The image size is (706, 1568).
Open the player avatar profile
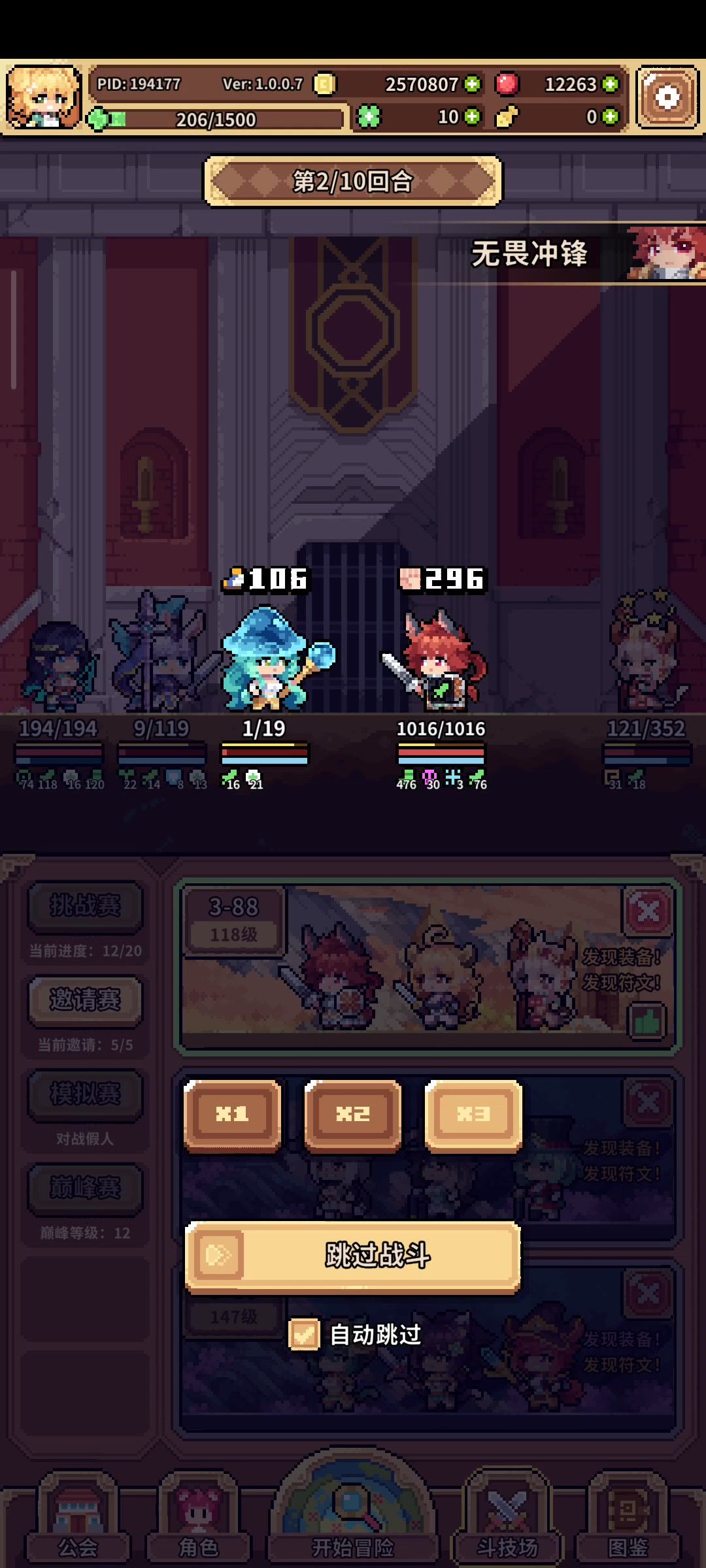[44, 98]
